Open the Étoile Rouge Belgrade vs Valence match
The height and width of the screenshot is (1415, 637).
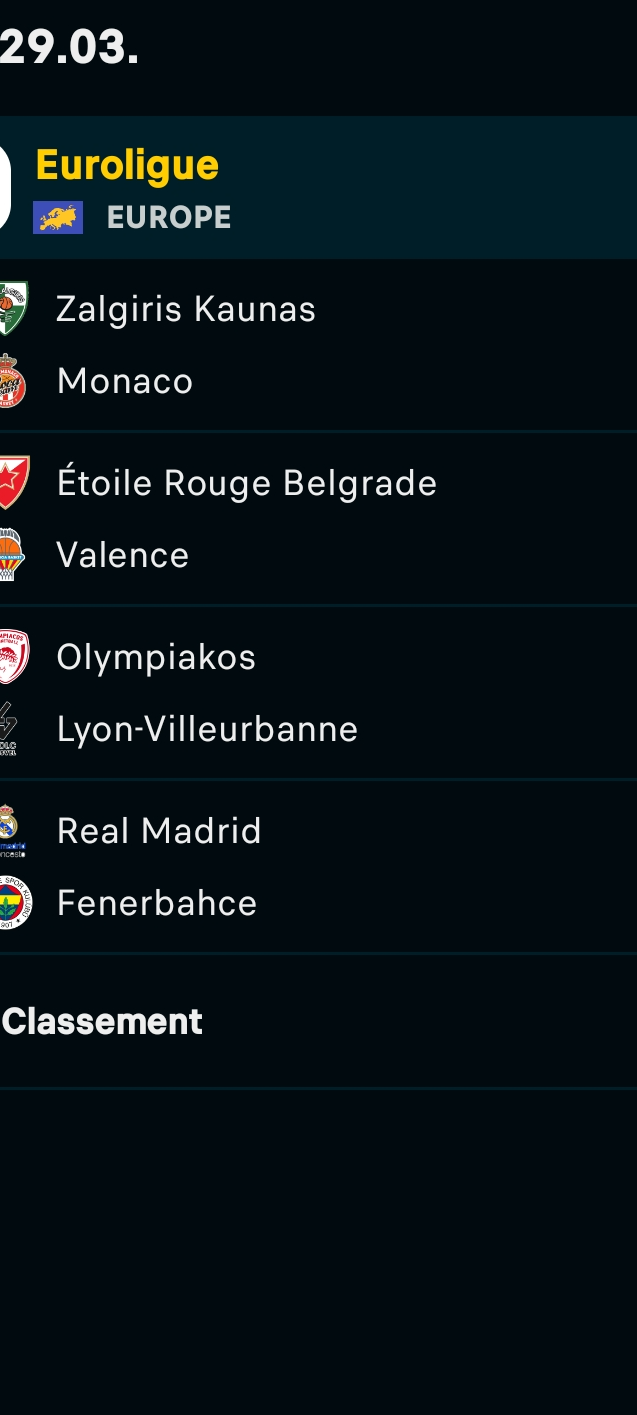318,519
